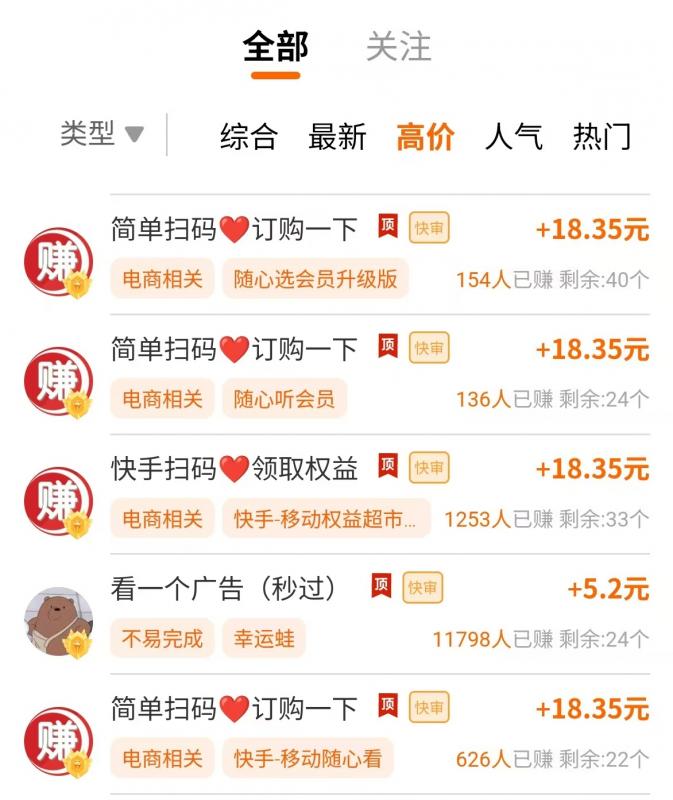Switch to the 关注 tab
The image size is (673, 800).
[398, 47]
